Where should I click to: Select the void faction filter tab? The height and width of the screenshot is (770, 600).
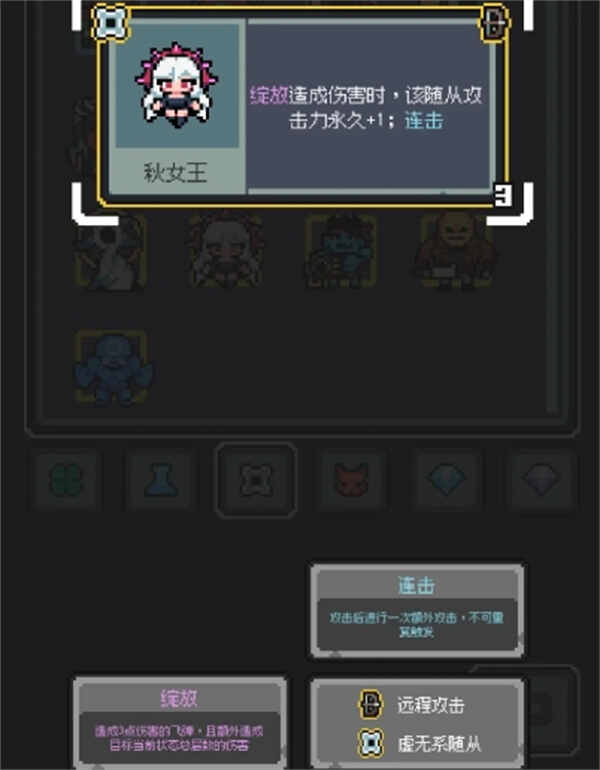(x=256, y=480)
